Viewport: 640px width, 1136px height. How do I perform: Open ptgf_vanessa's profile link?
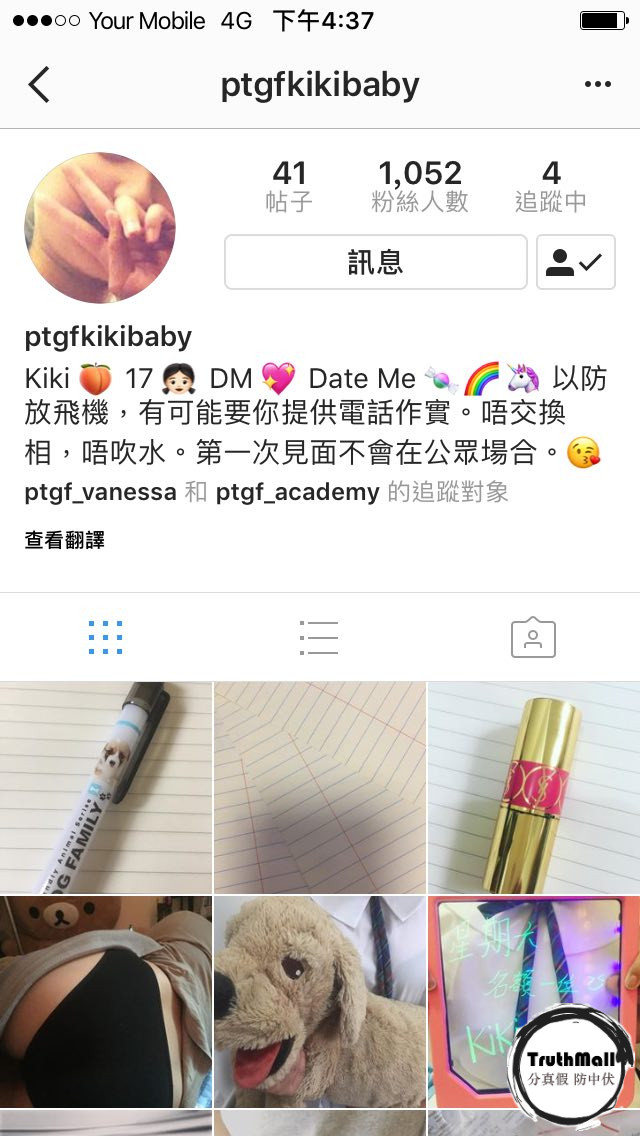100,492
